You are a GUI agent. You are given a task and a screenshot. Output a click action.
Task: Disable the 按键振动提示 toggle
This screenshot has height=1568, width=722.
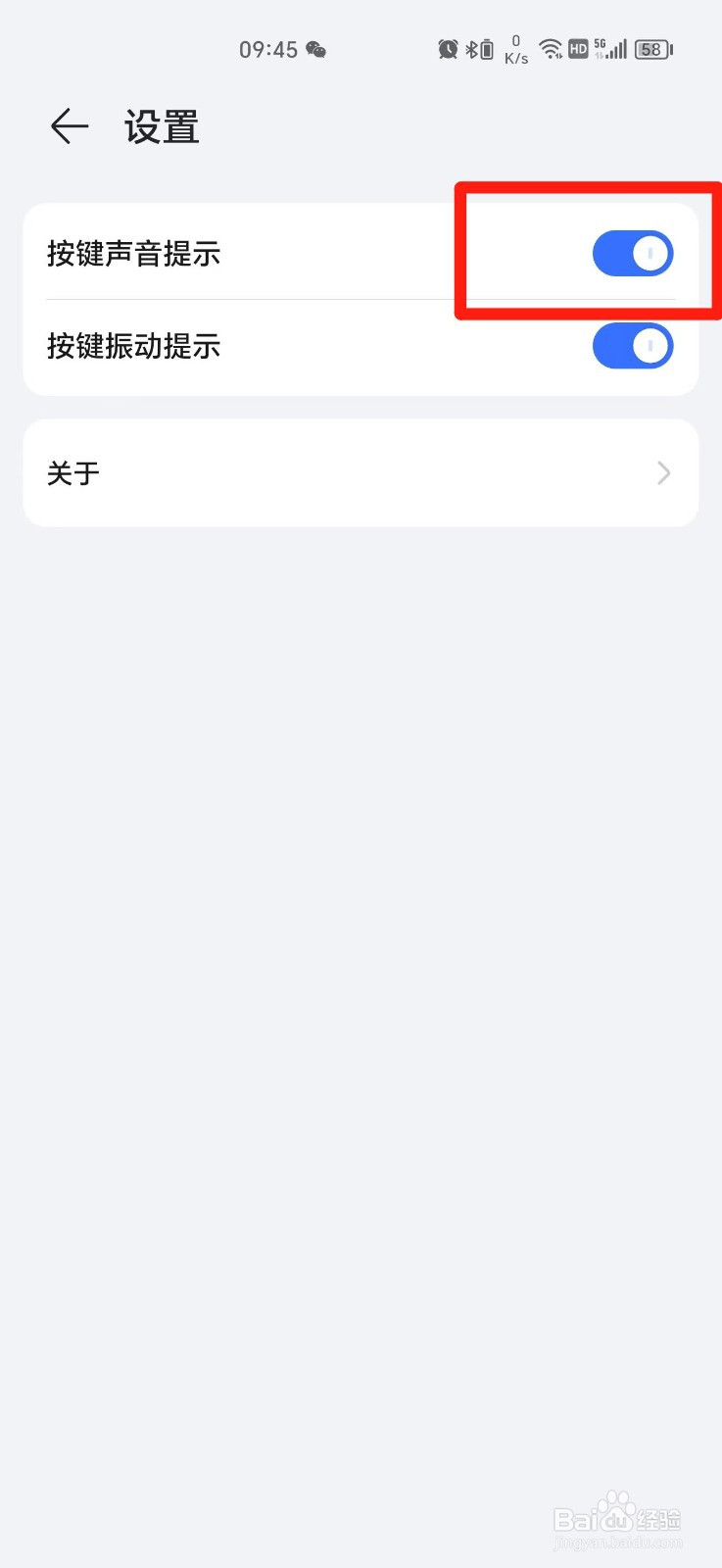click(633, 346)
